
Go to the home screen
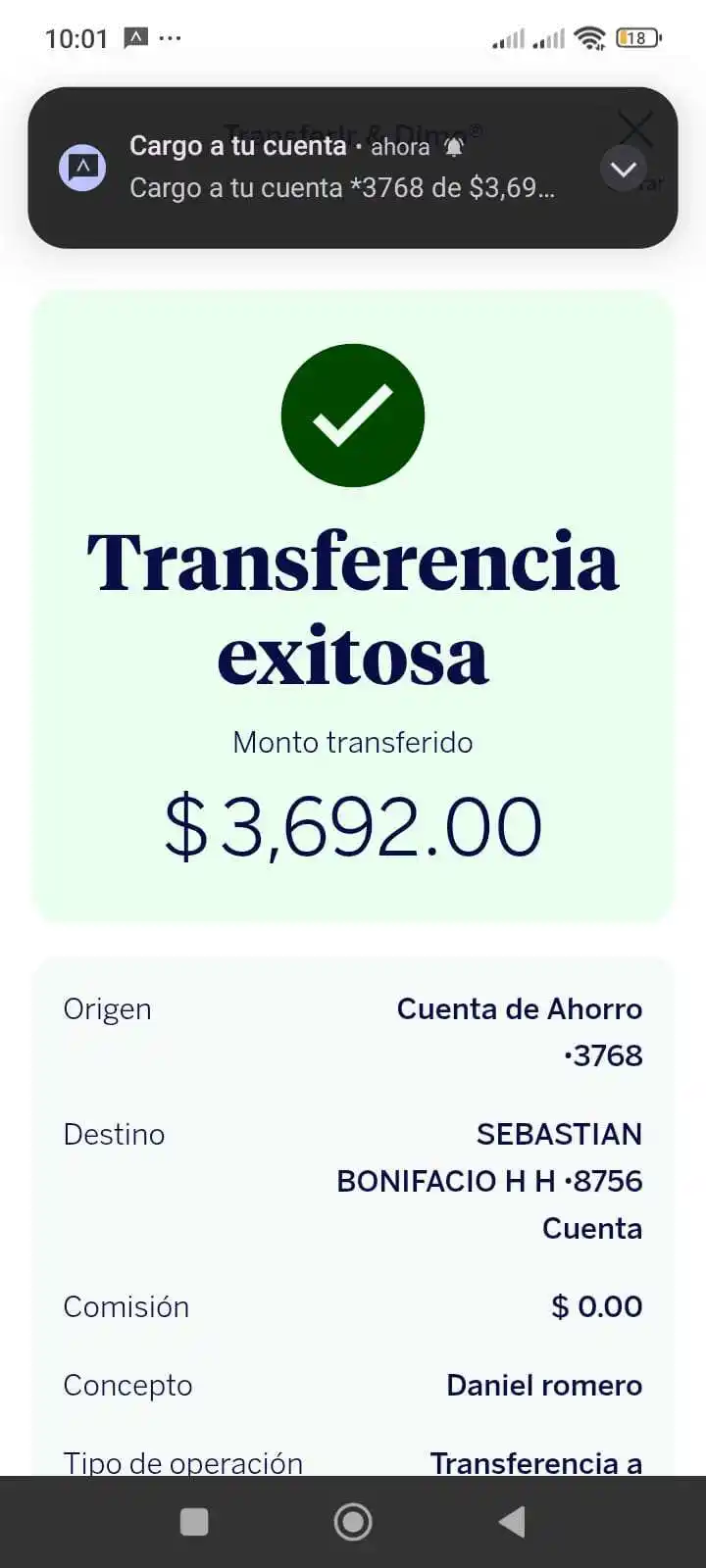pyautogui.click(x=353, y=1522)
